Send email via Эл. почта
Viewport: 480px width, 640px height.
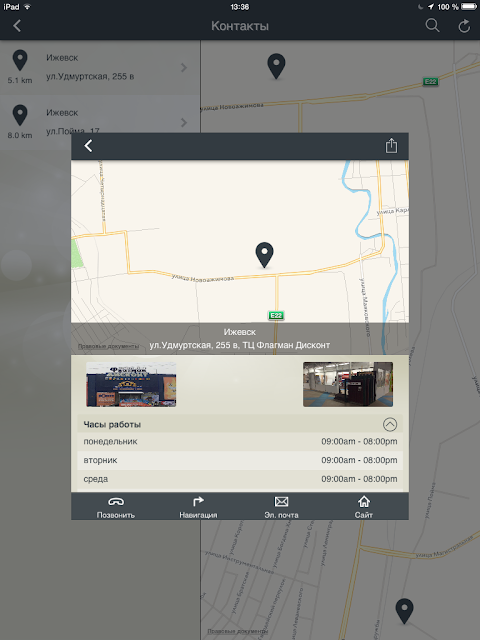(281, 507)
